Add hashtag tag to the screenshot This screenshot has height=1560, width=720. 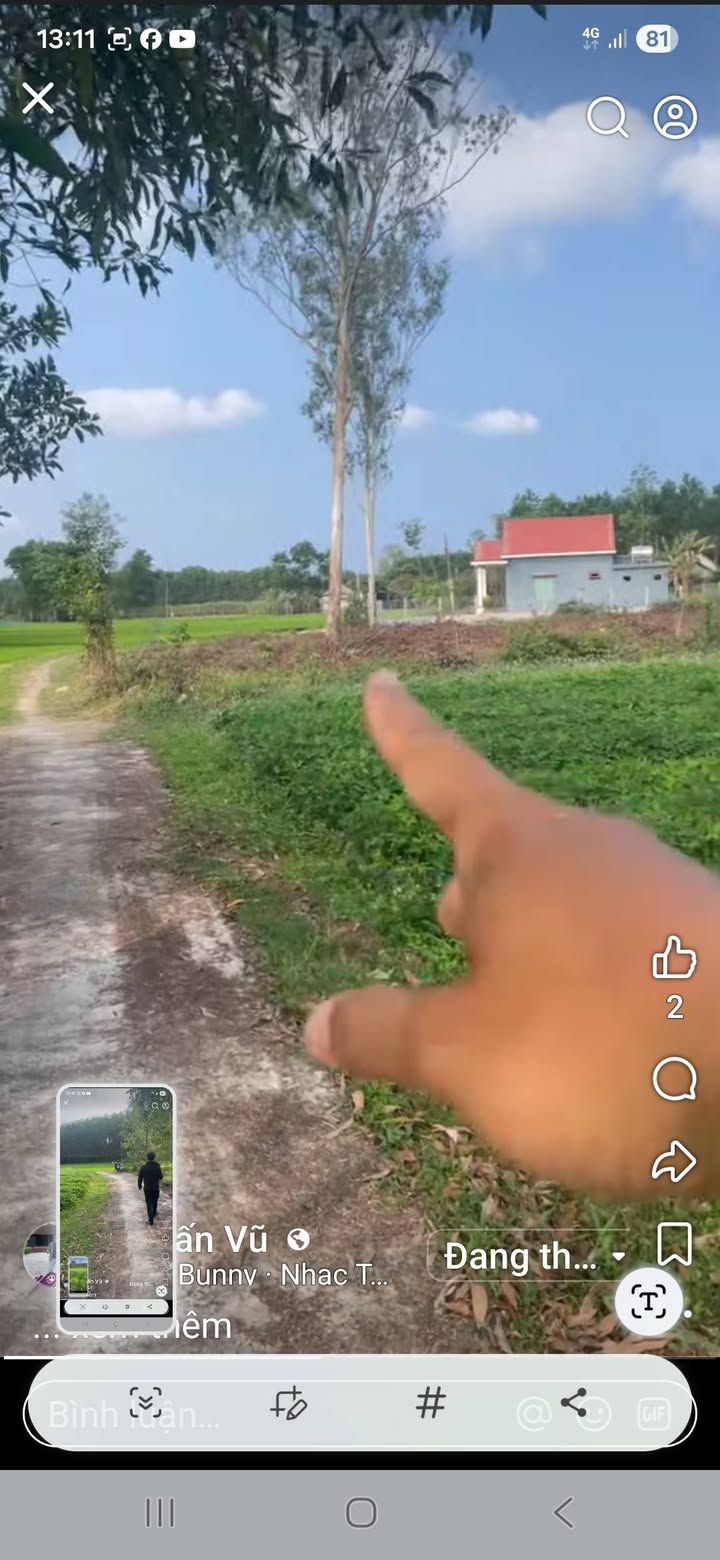(430, 1403)
